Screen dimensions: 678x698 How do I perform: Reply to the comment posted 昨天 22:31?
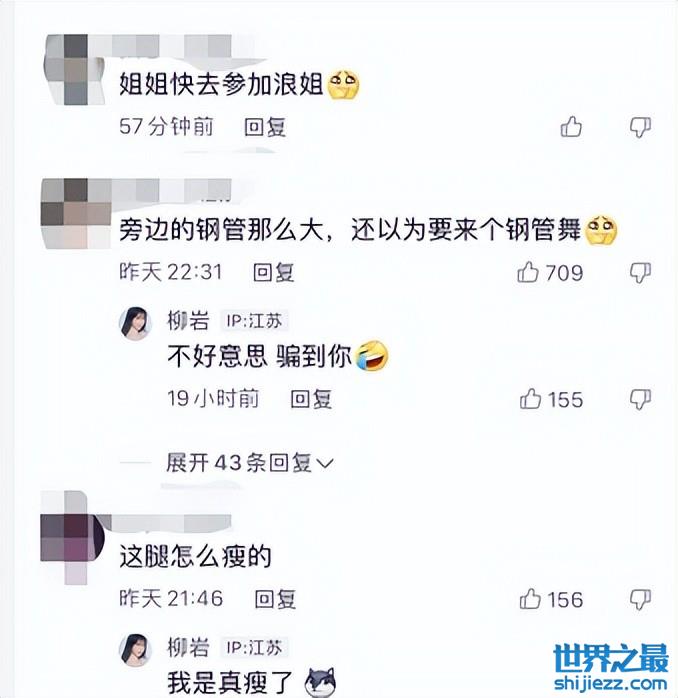(x=273, y=272)
